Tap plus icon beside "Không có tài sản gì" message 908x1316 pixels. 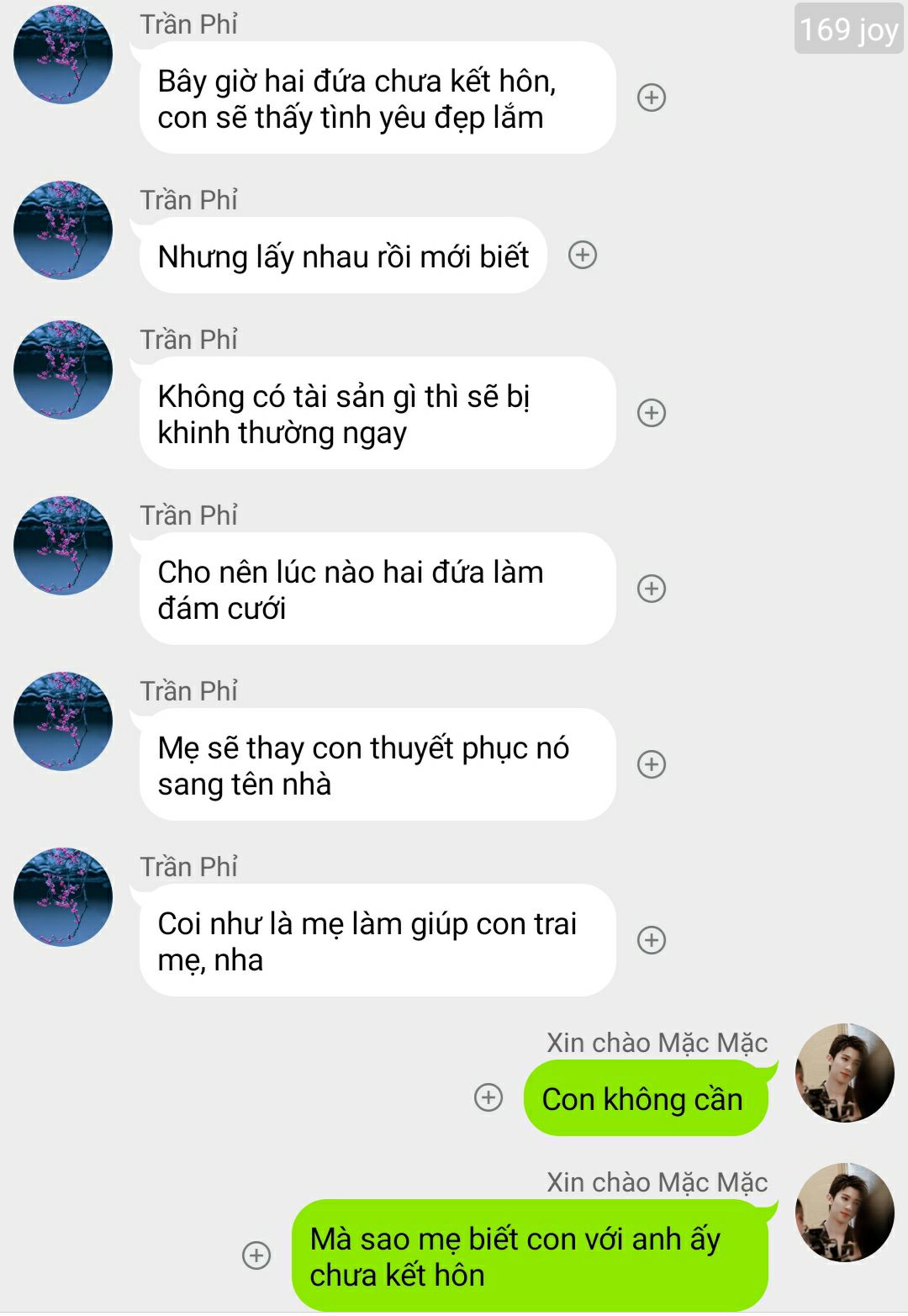coord(652,413)
